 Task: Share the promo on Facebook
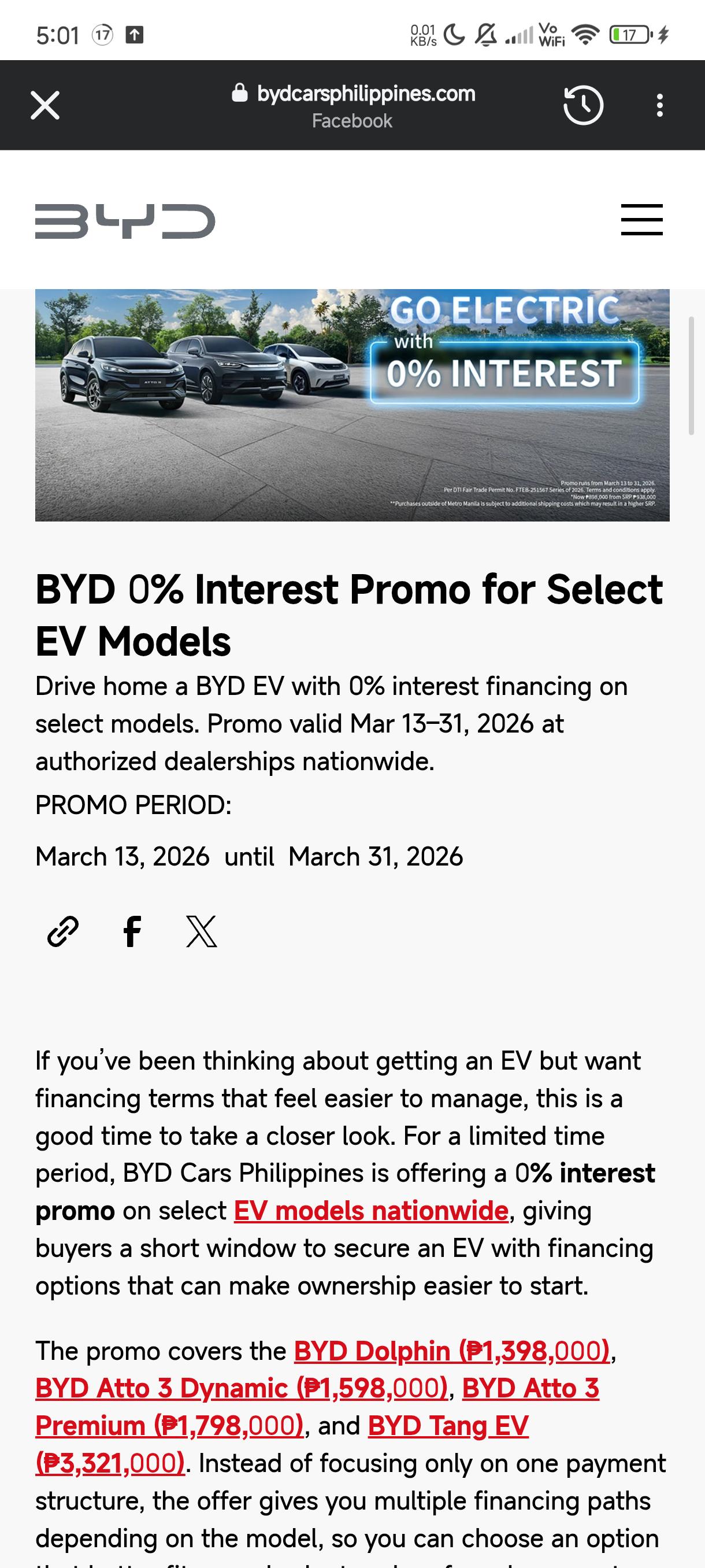[x=132, y=931]
